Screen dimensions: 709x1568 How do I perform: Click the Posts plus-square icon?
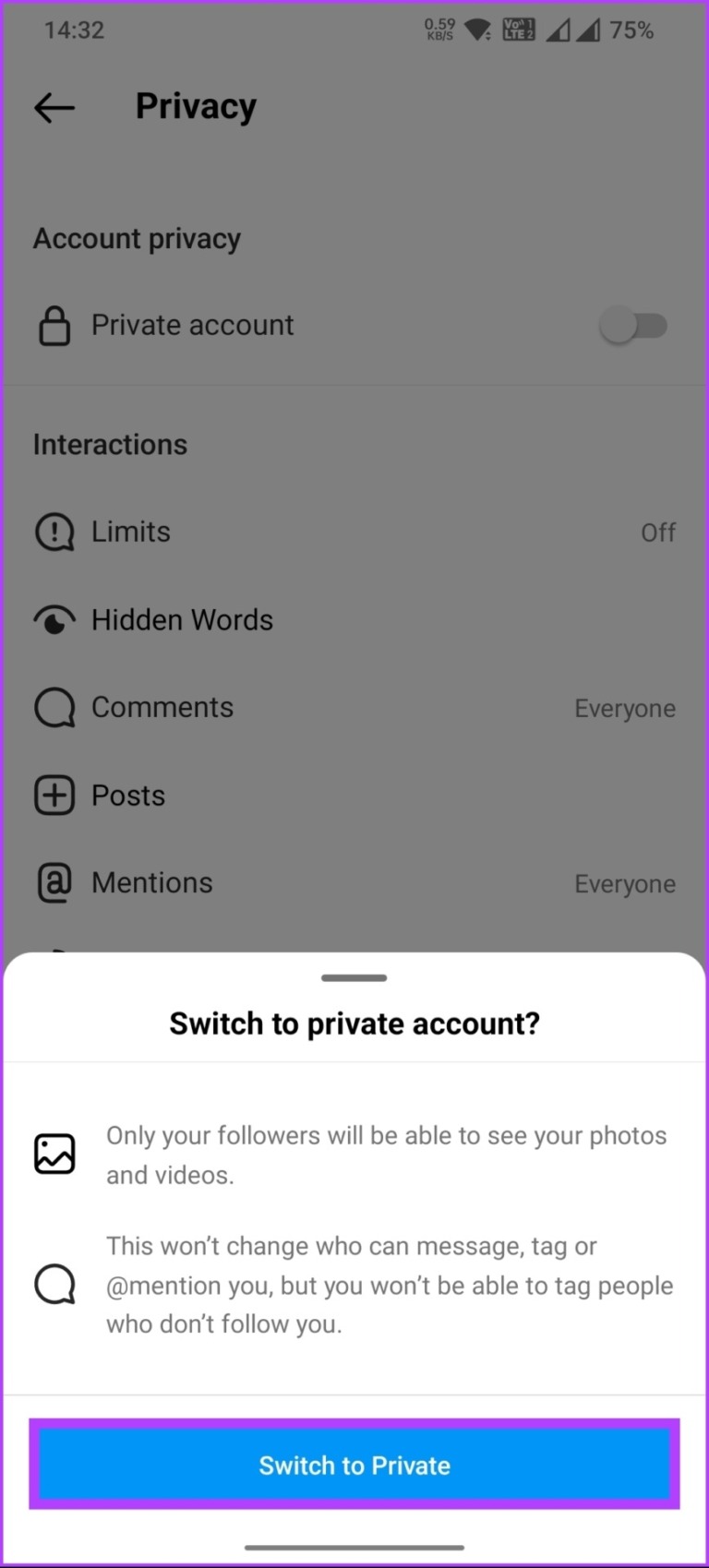tap(54, 795)
